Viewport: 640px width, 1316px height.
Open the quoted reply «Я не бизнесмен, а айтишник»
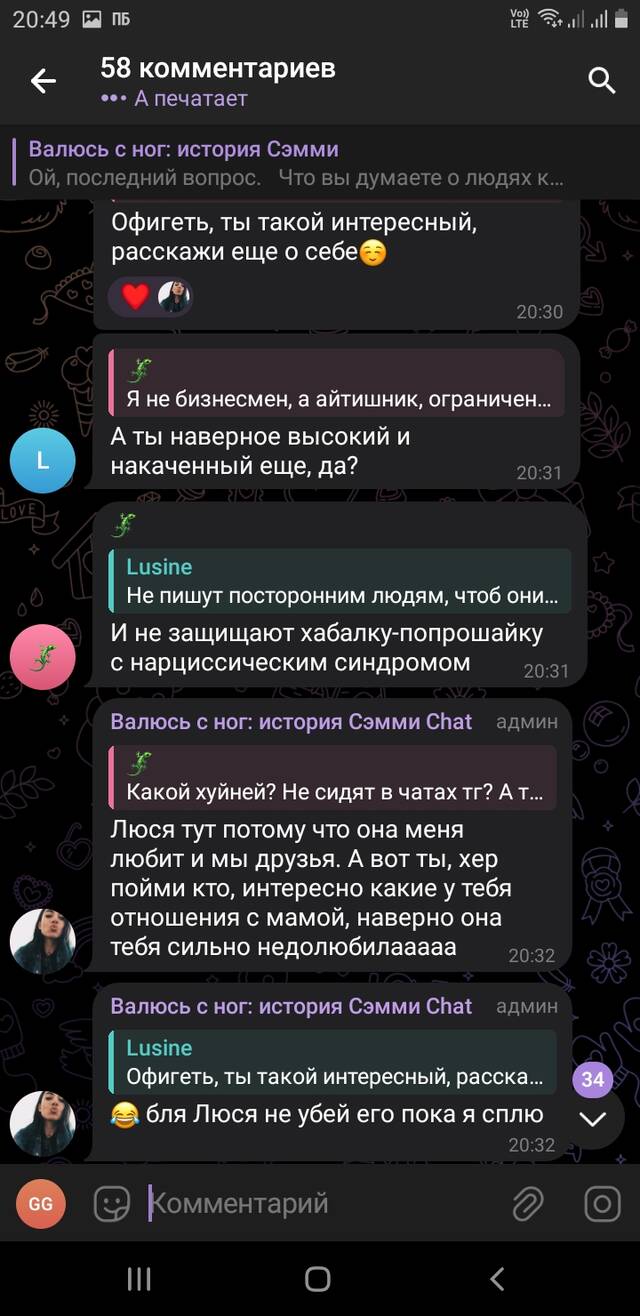(337, 384)
